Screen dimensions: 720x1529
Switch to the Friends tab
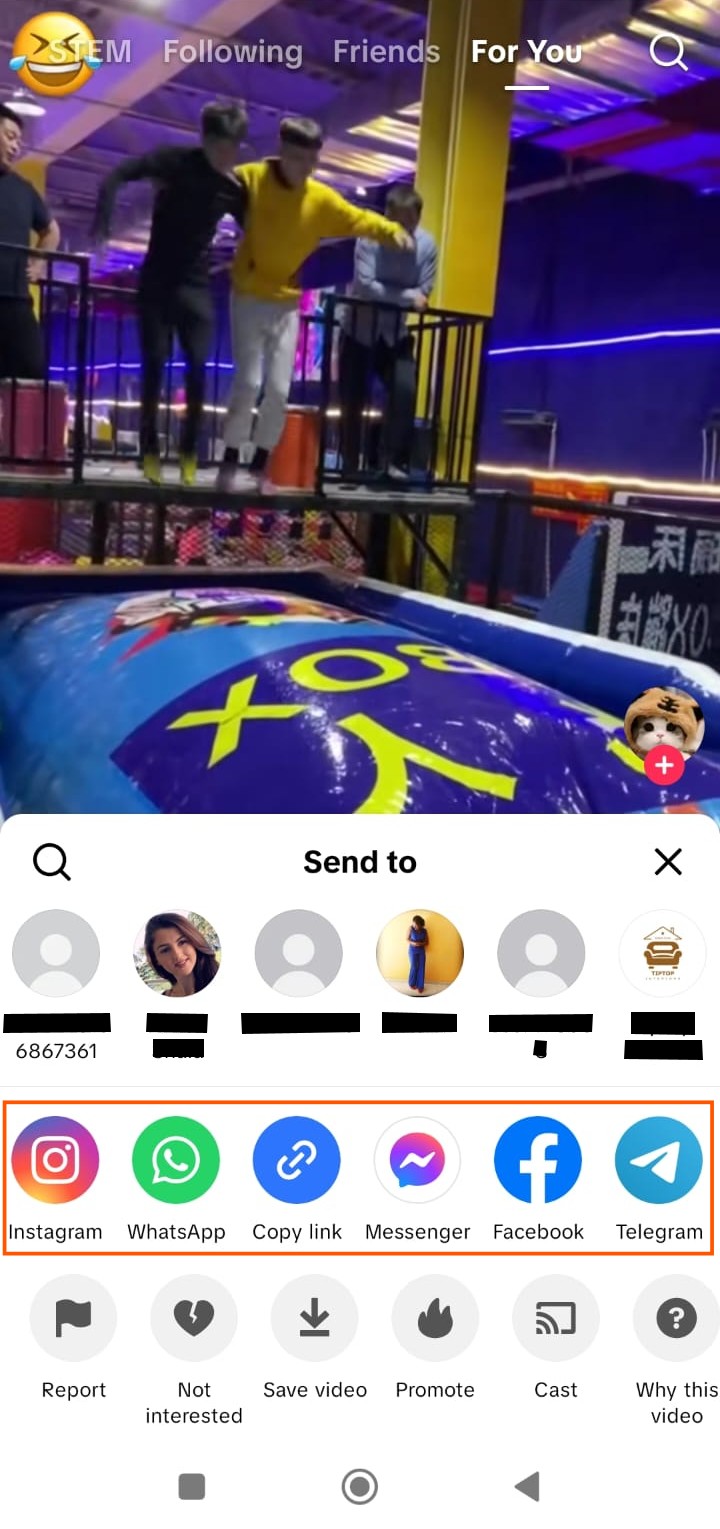point(386,52)
